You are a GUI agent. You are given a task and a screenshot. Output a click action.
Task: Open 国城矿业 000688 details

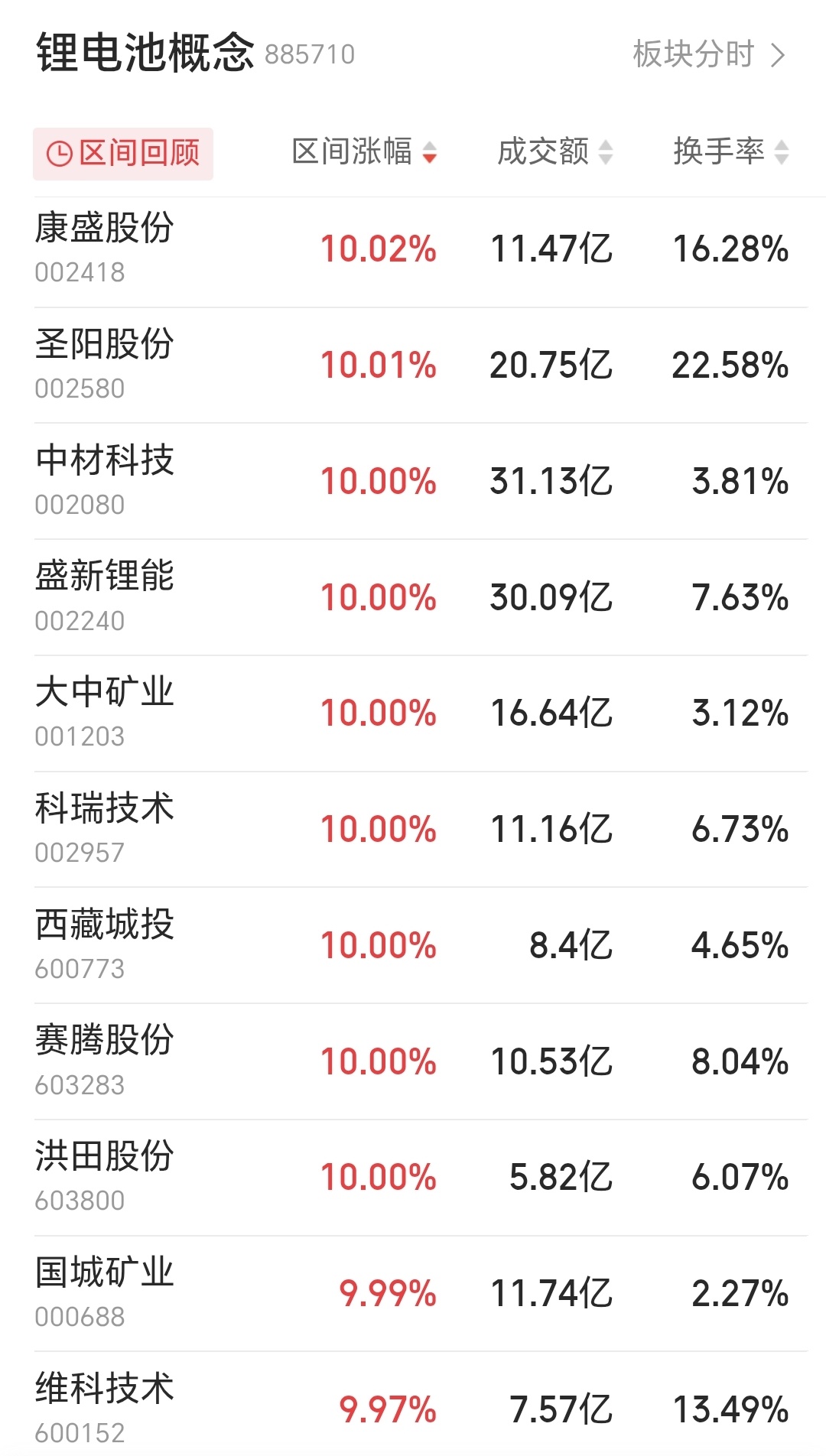tap(105, 1293)
